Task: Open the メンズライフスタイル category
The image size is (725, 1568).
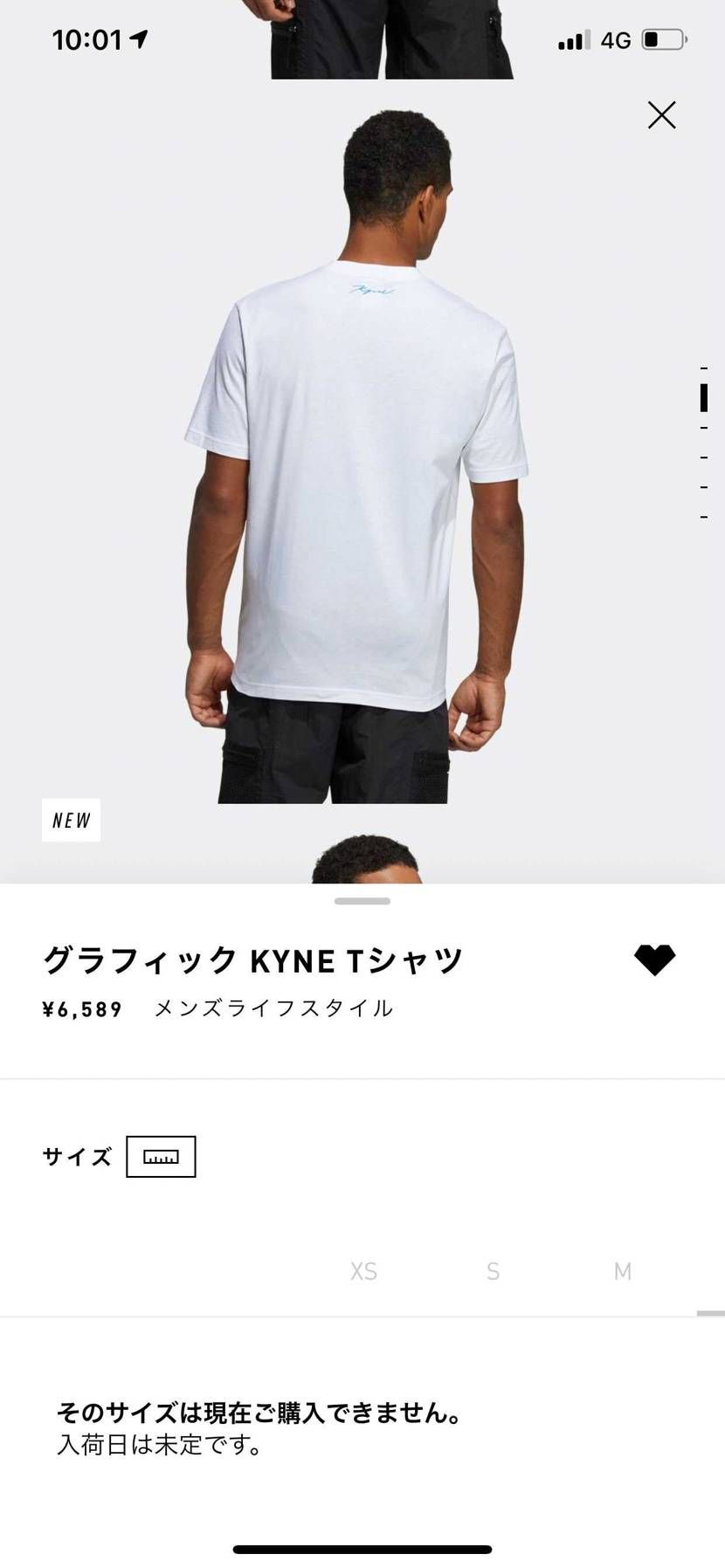Action: 273,1007
